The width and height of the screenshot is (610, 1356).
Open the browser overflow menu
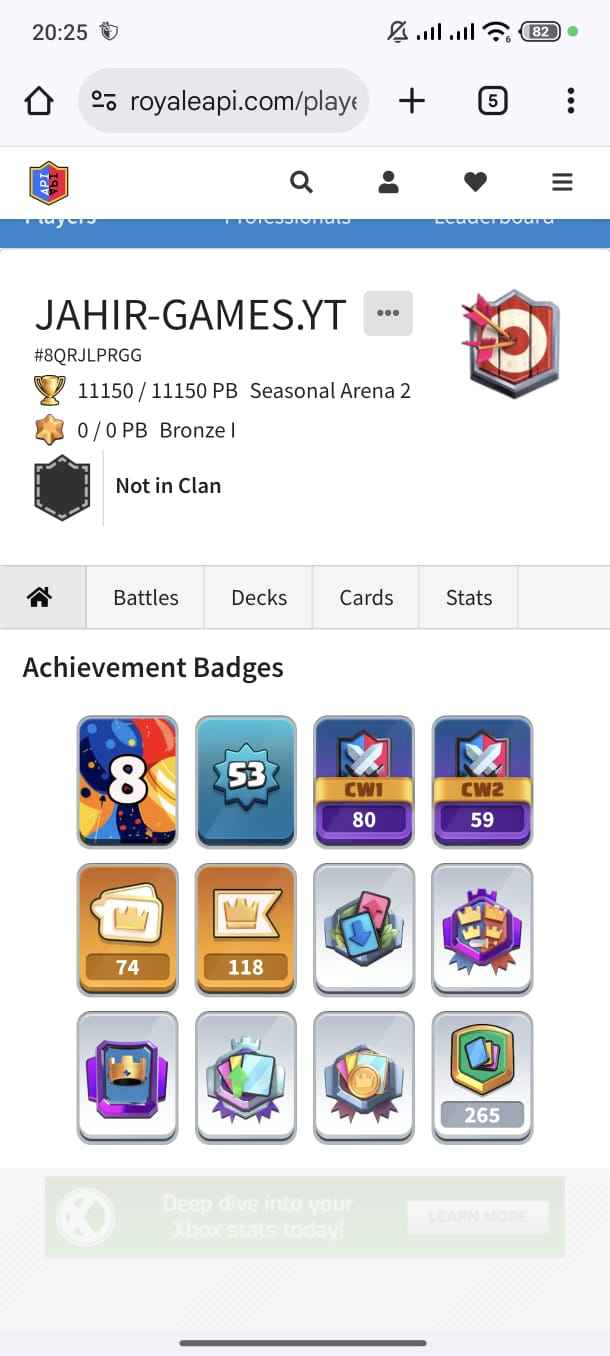[570, 101]
